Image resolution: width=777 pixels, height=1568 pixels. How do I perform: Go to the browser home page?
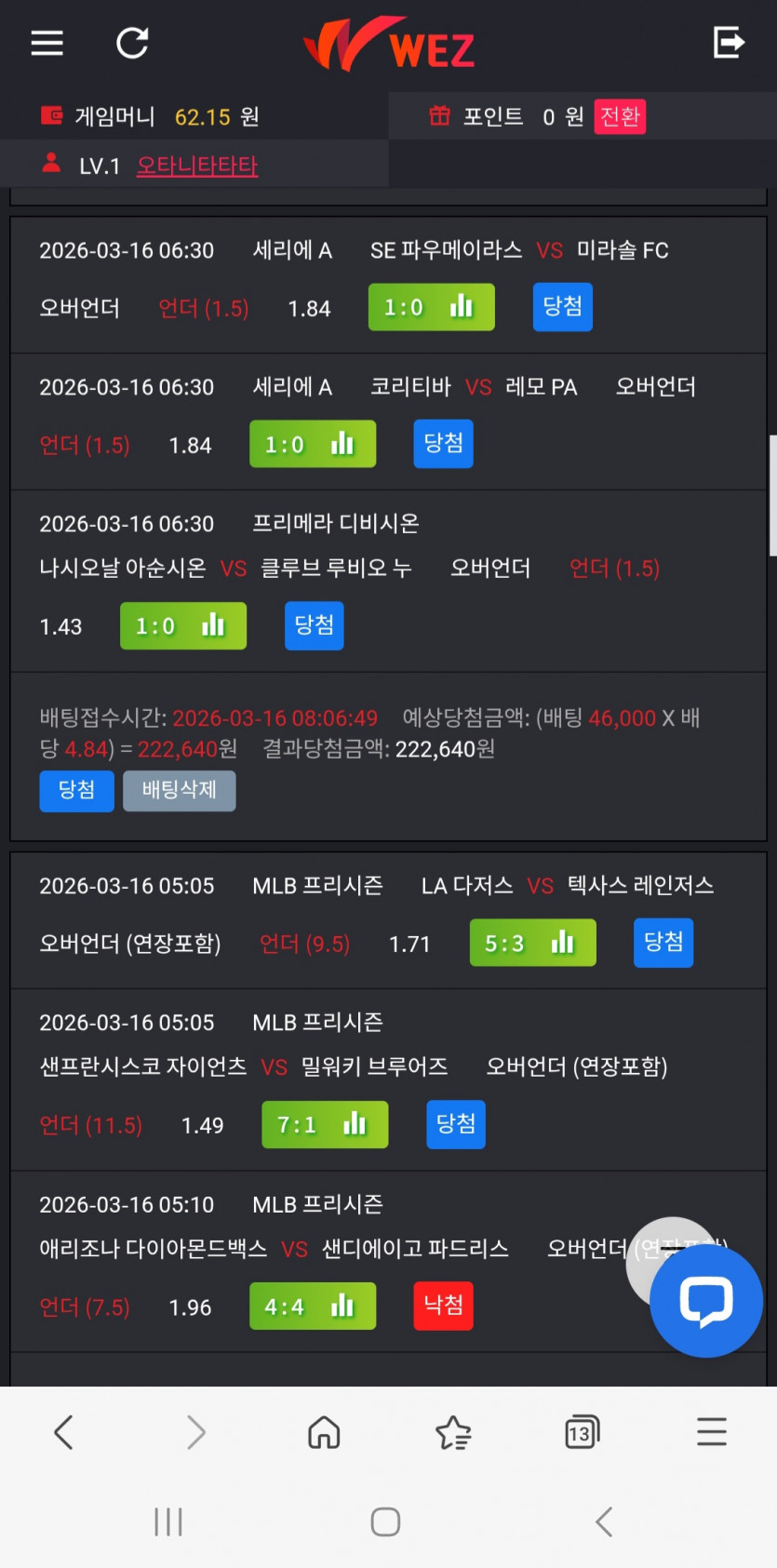click(x=324, y=1432)
